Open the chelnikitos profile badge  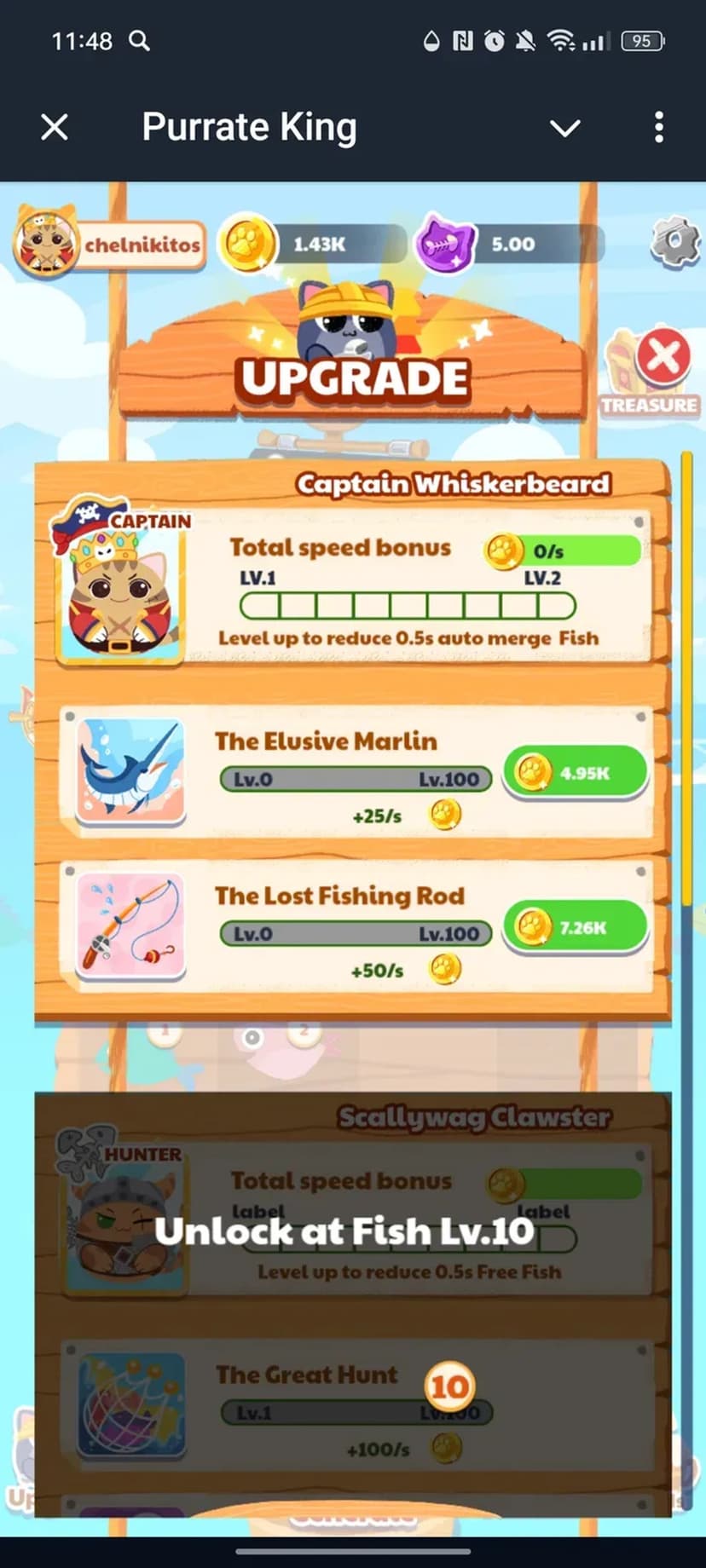point(109,245)
